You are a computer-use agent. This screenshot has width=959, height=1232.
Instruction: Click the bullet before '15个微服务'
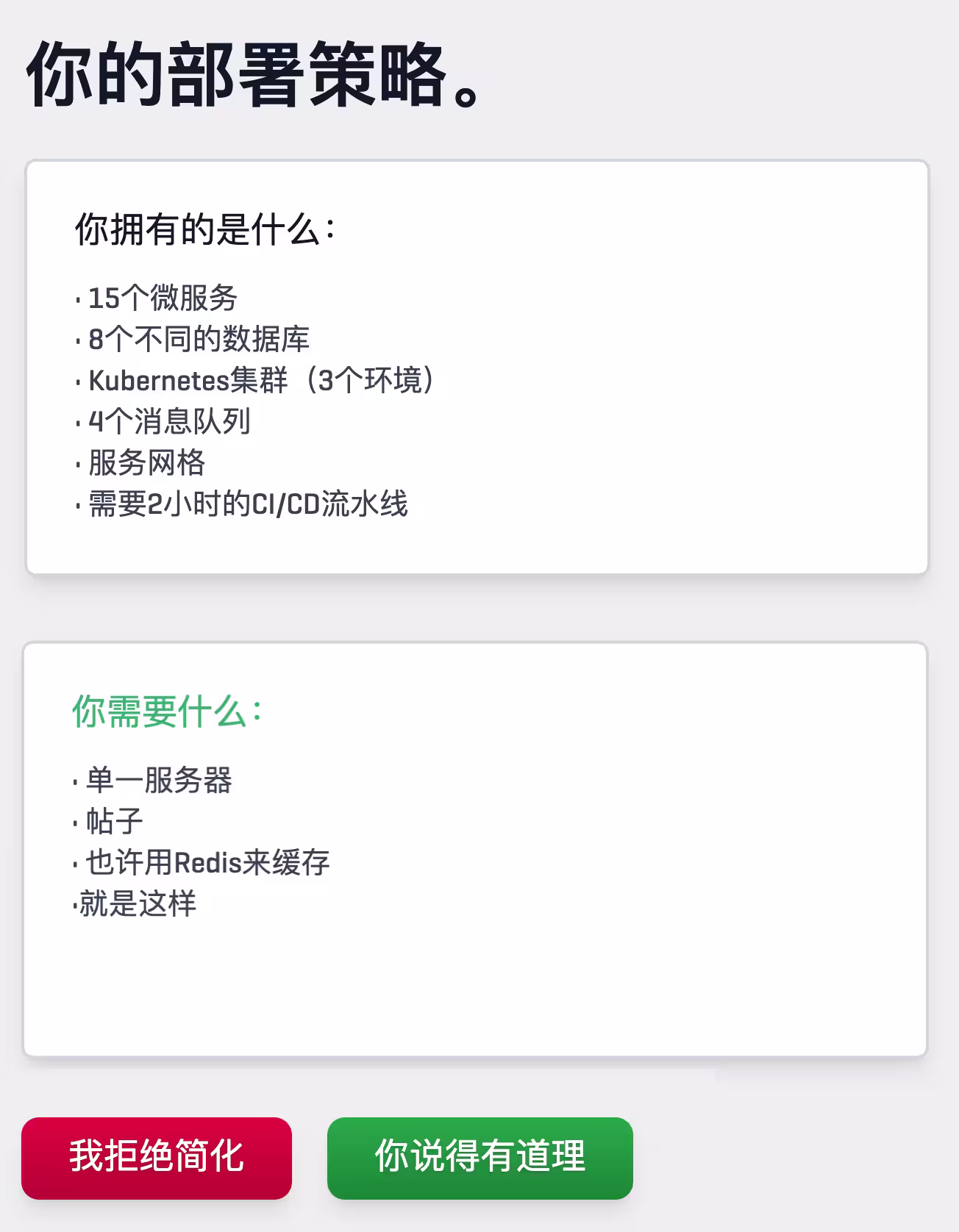point(79,298)
